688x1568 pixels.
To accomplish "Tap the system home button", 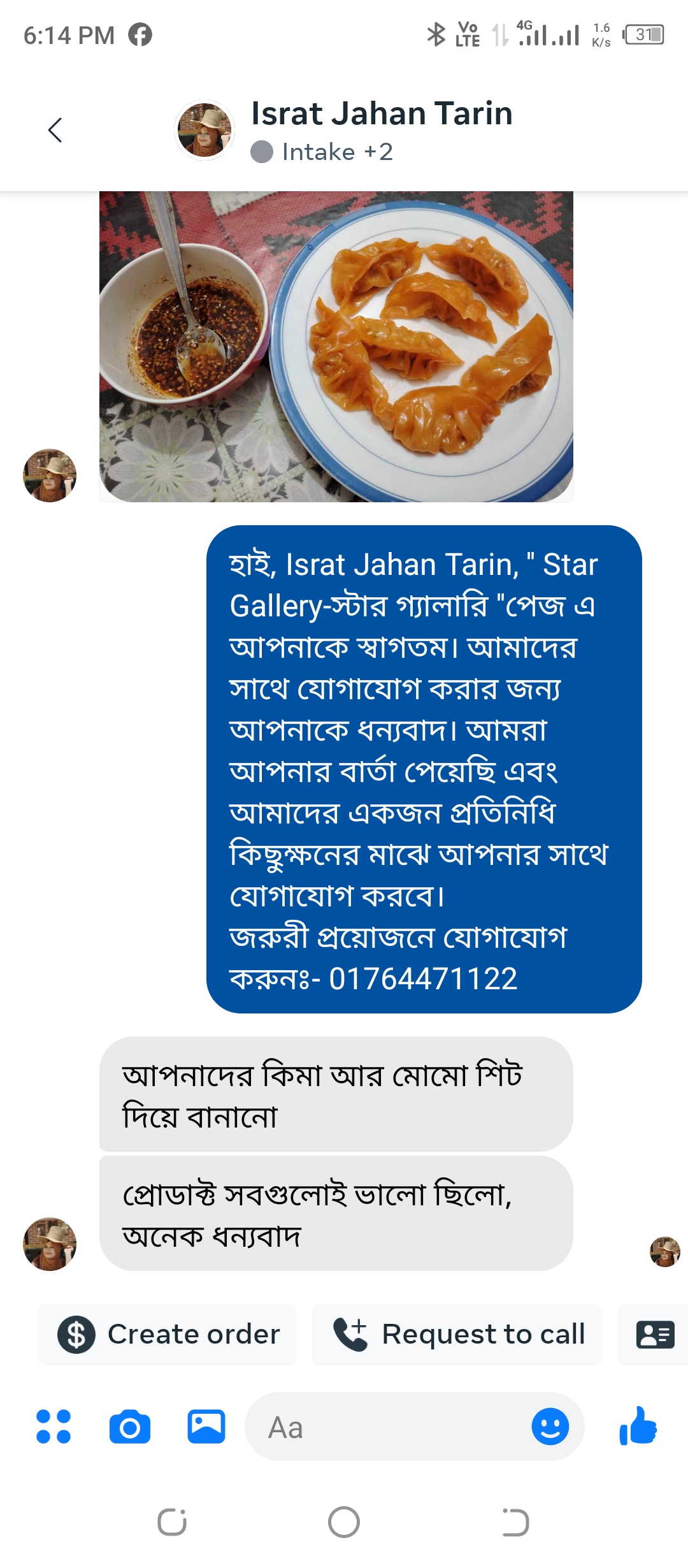I will [344, 1522].
